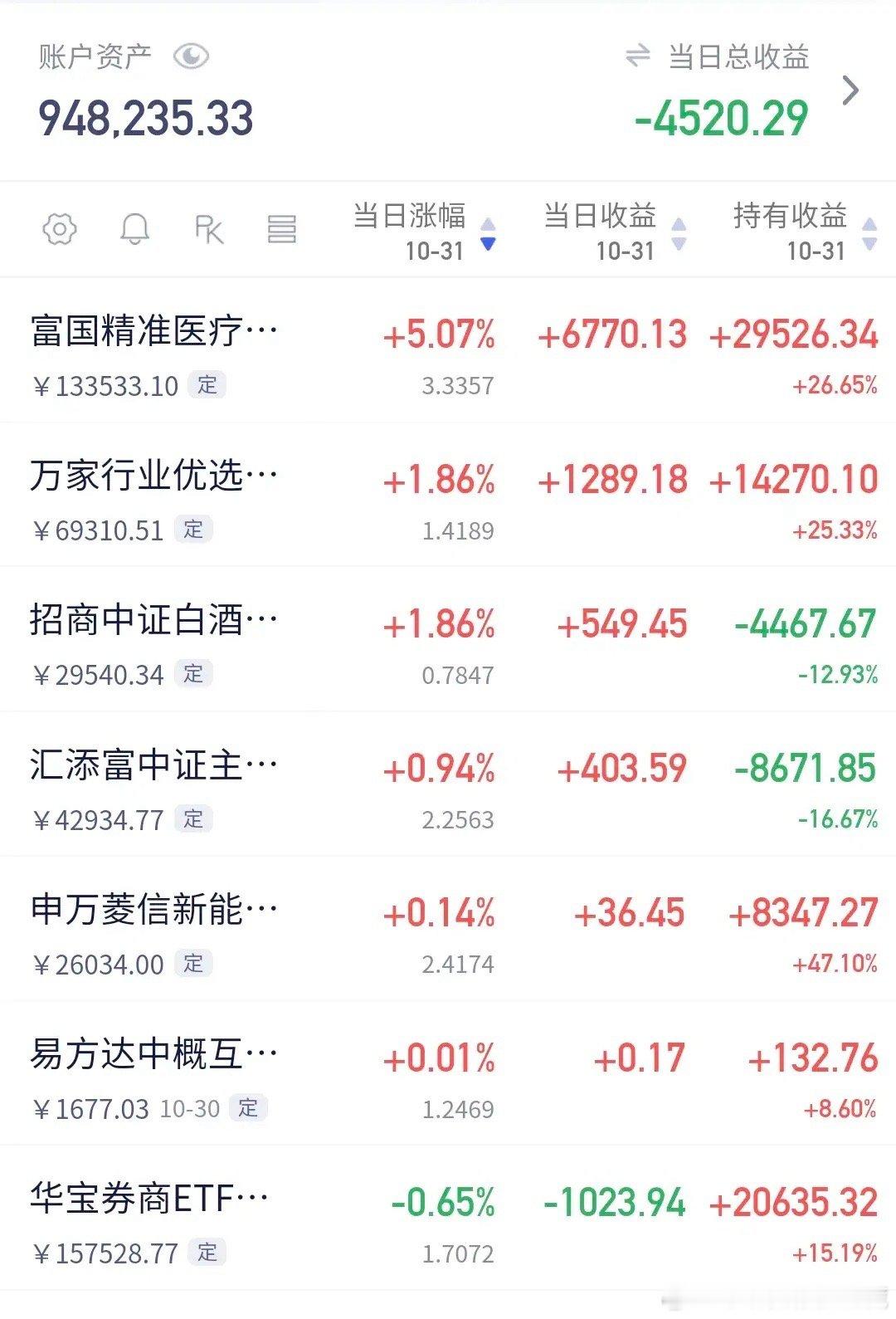896x1319 pixels.
Task: Switch the 当日总收益 display mode
Action: (637, 56)
